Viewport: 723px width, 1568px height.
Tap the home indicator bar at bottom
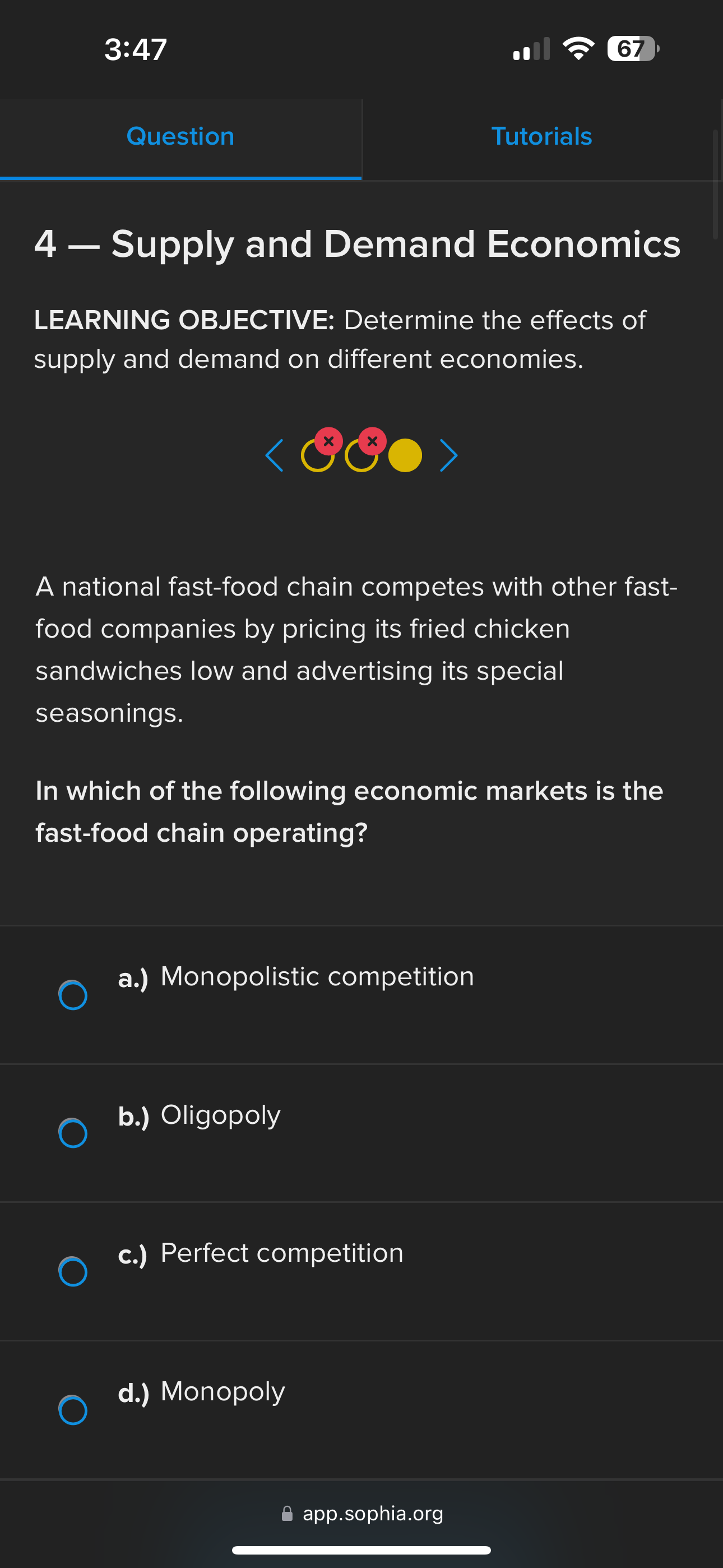[361, 1549]
